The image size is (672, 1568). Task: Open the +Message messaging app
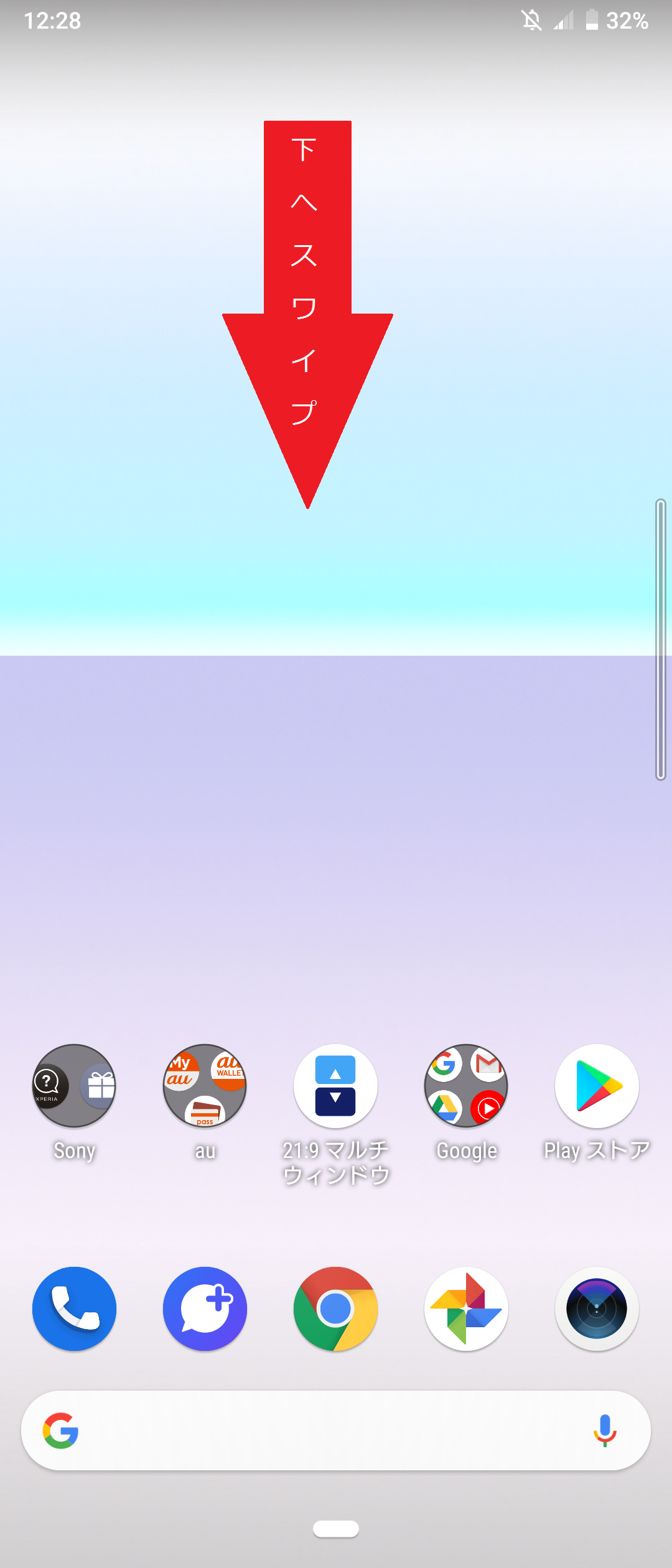pos(205,1309)
